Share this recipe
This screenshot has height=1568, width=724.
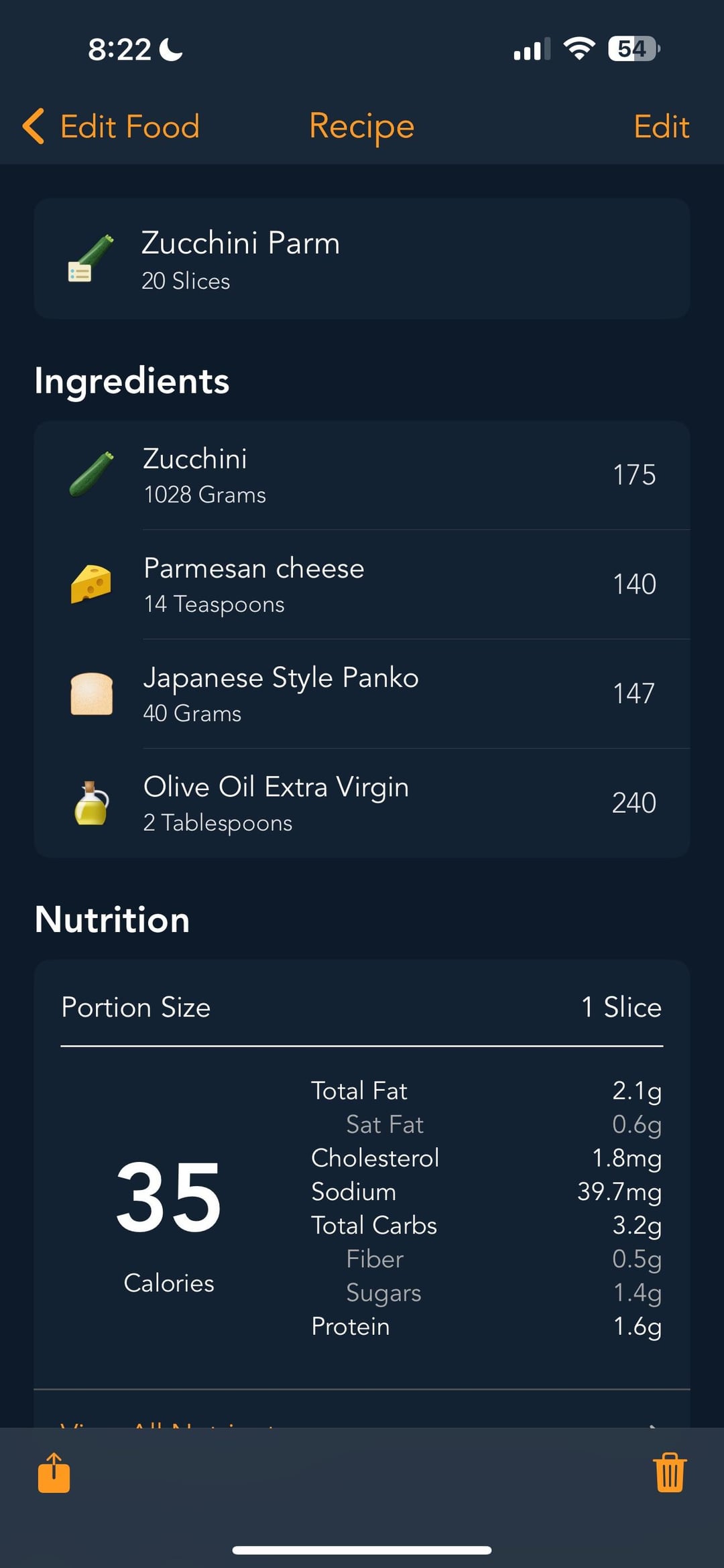(x=54, y=1473)
